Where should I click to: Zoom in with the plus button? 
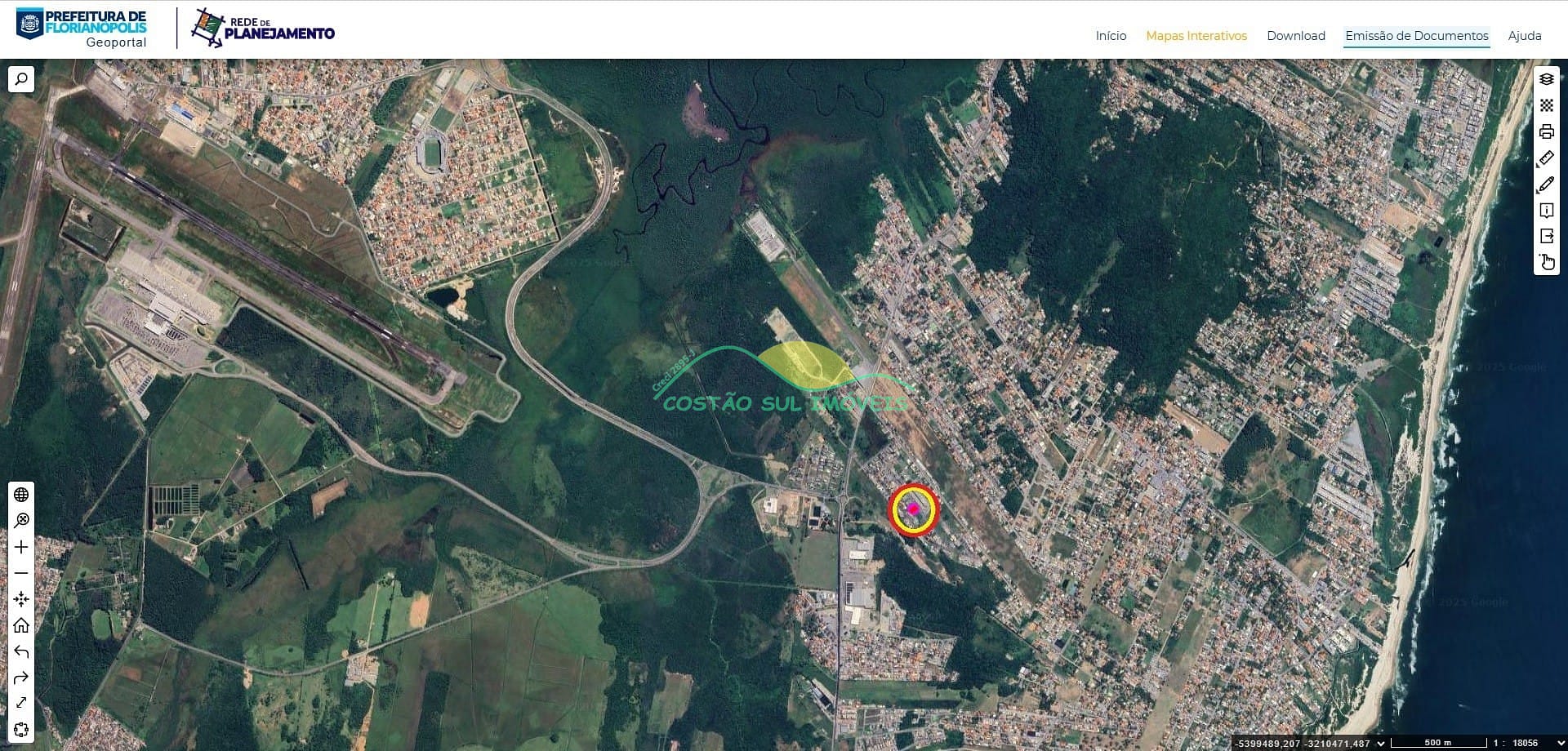[x=21, y=547]
